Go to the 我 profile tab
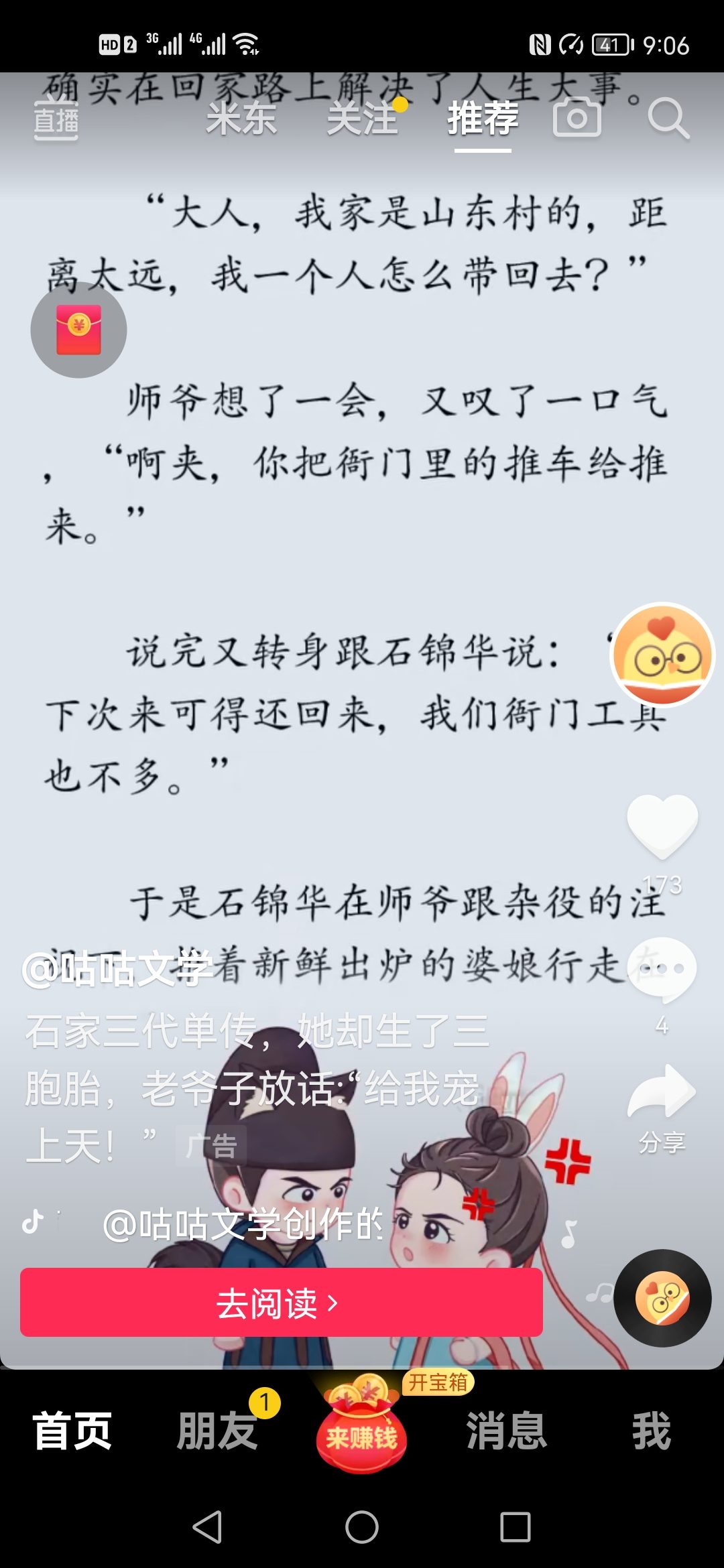724x1568 pixels. pyautogui.click(x=652, y=1431)
